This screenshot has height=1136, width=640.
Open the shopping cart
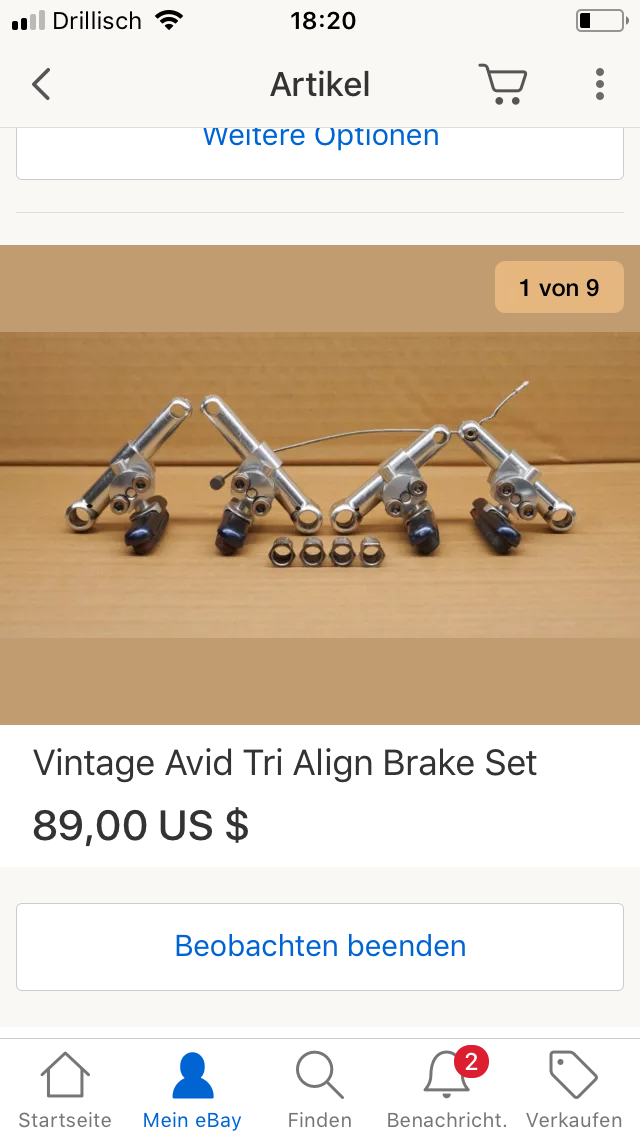[502, 84]
